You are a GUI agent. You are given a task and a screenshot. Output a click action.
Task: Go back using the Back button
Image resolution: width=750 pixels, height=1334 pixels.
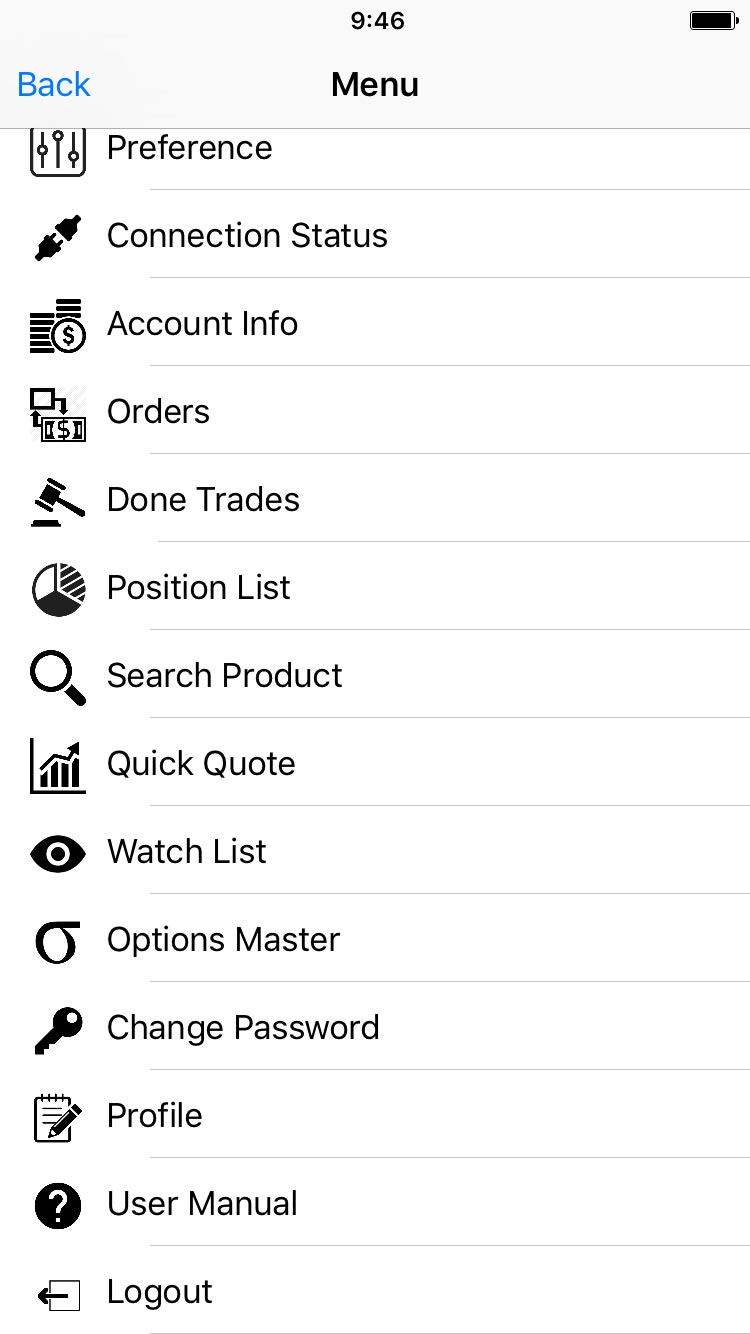coord(54,85)
